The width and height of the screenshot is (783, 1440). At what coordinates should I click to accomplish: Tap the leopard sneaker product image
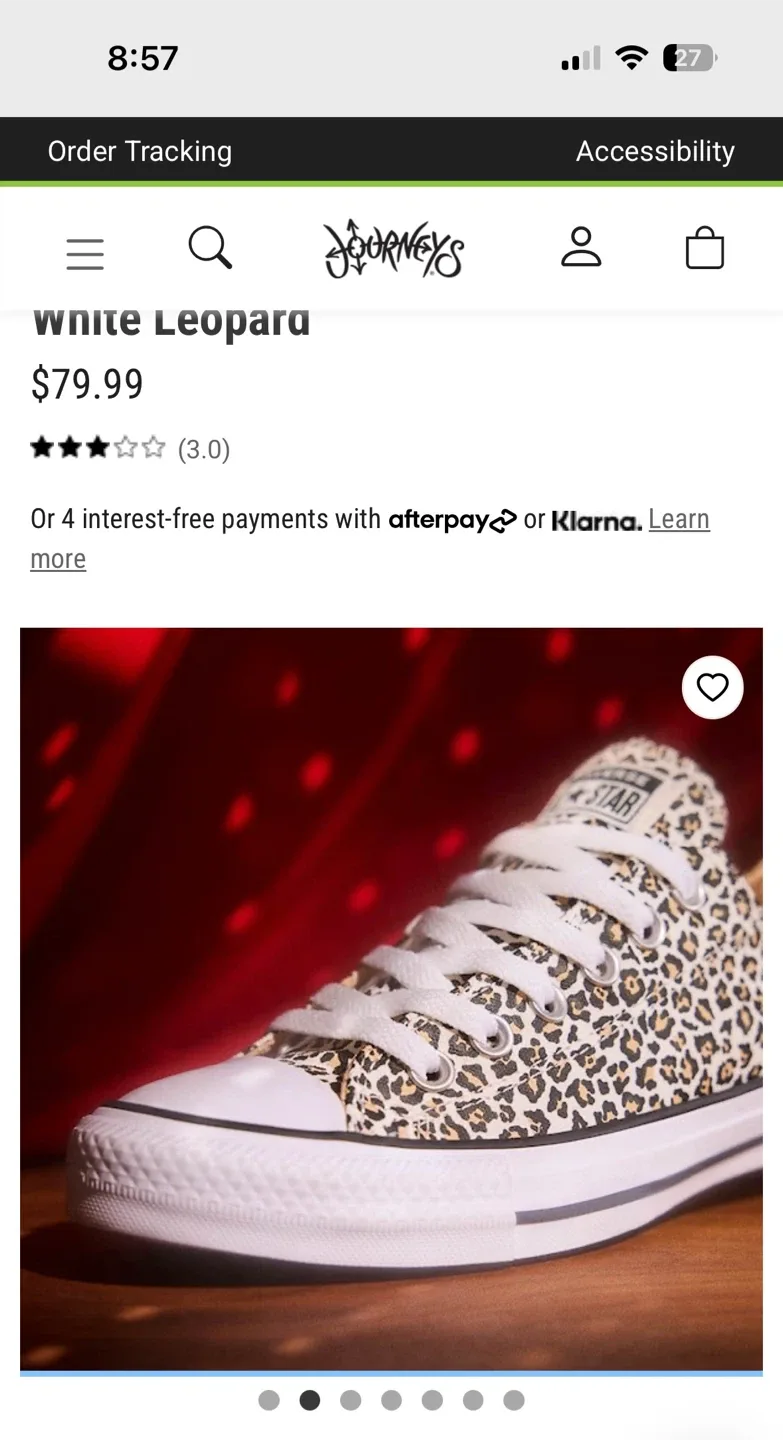pos(391,1000)
